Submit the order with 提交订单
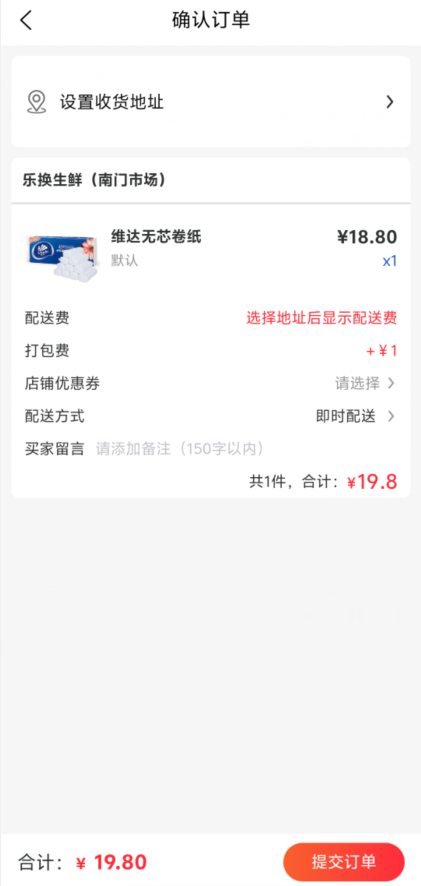The image size is (421, 886). pos(344,862)
